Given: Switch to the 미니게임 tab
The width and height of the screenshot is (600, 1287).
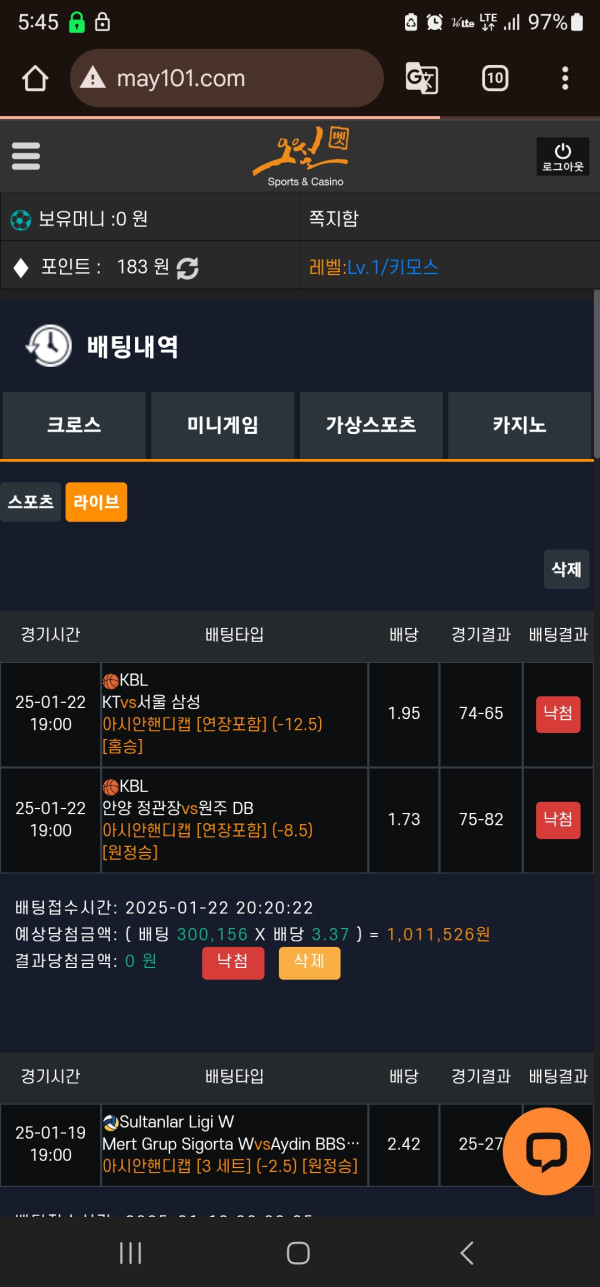Looking at the screenshot, I should tap(222, 425).
